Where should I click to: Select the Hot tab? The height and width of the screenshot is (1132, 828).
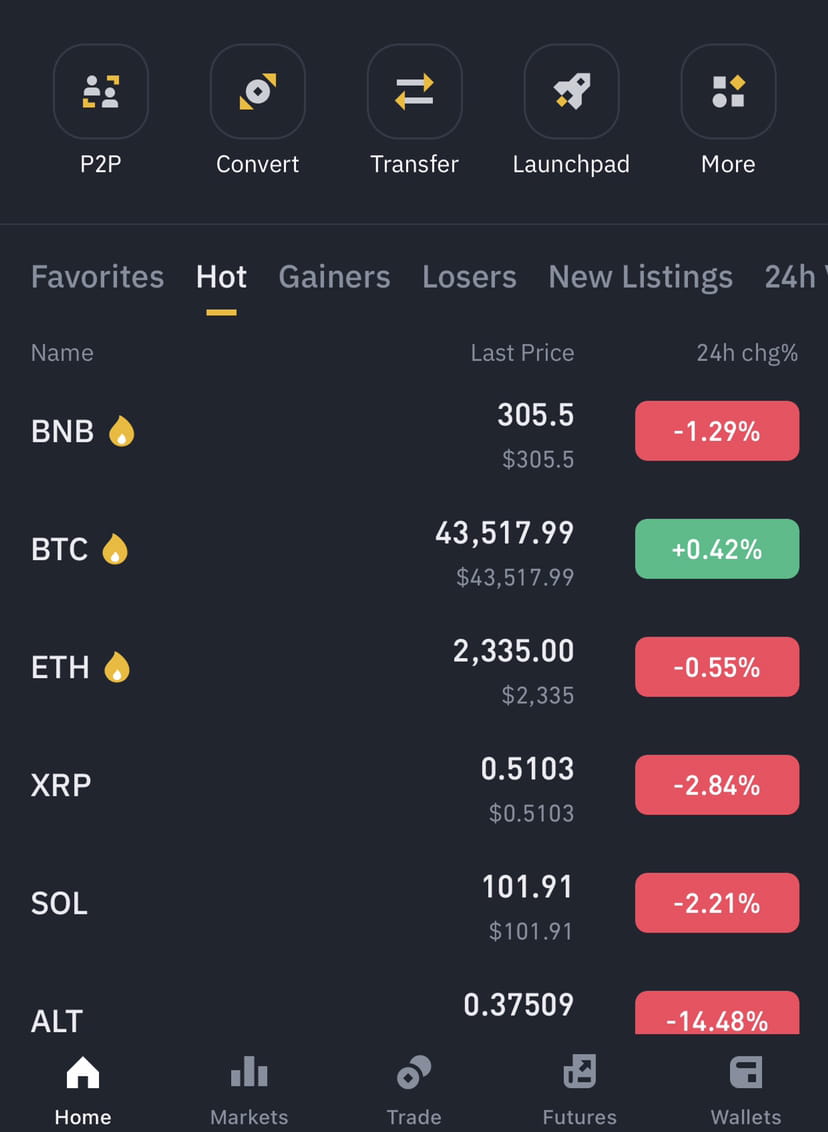coord(220,277)
